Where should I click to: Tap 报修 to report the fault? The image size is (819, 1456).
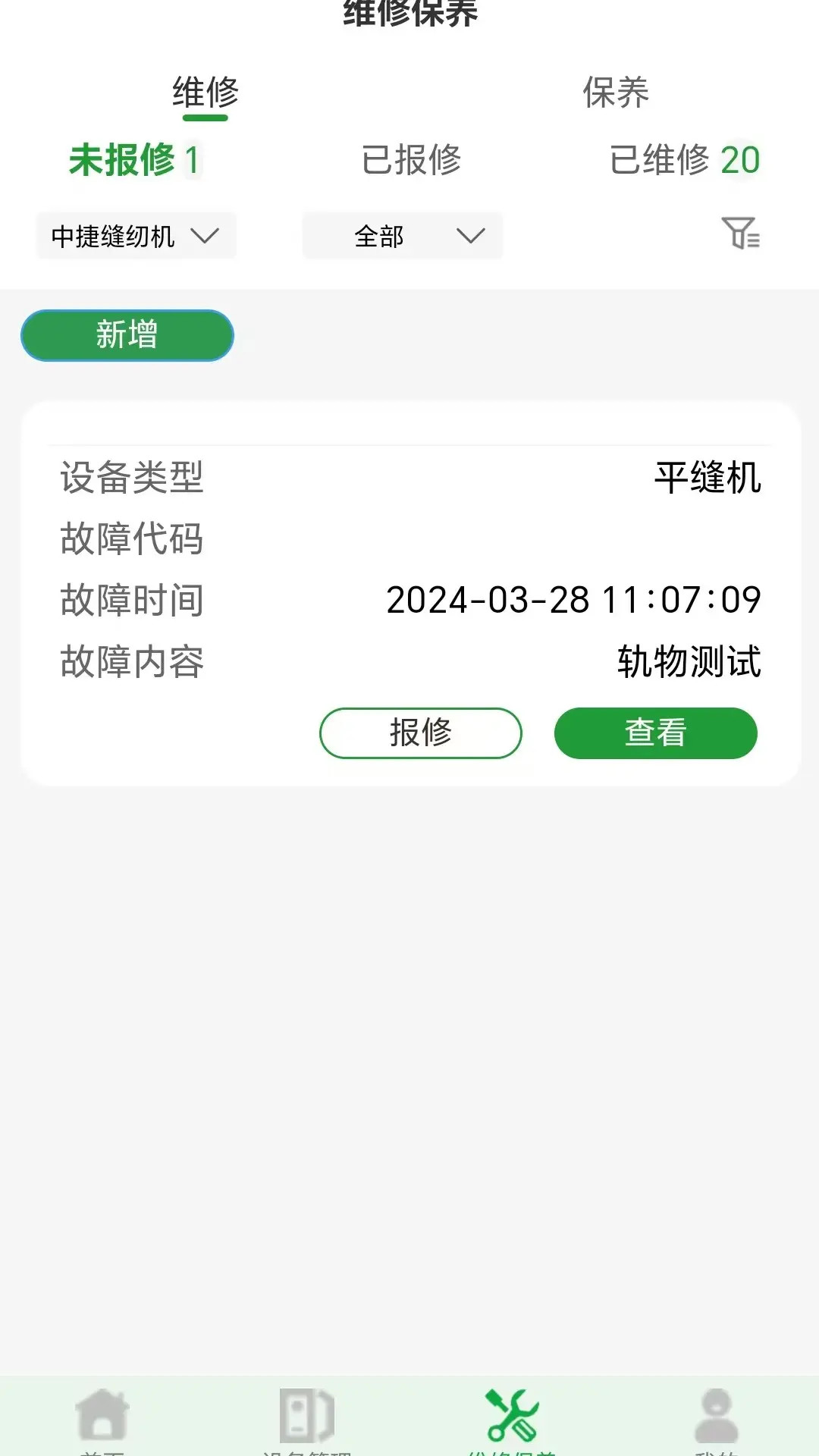(x=420, y=733)
